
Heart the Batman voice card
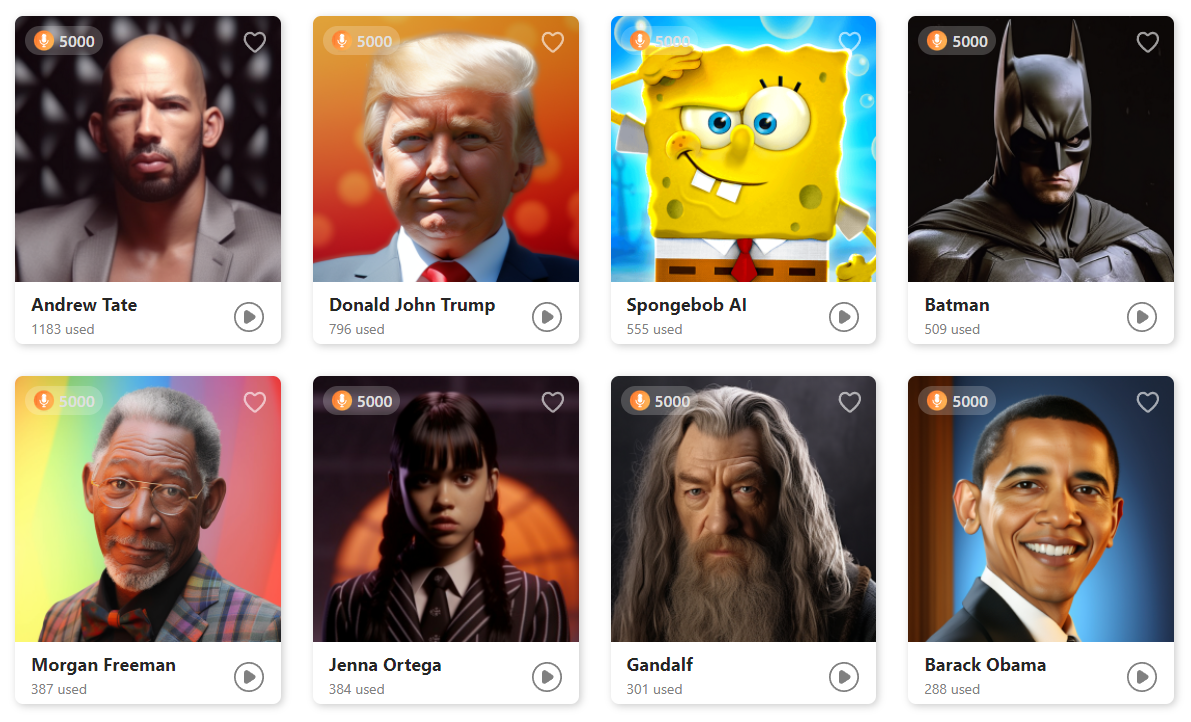pos(1148,42)
